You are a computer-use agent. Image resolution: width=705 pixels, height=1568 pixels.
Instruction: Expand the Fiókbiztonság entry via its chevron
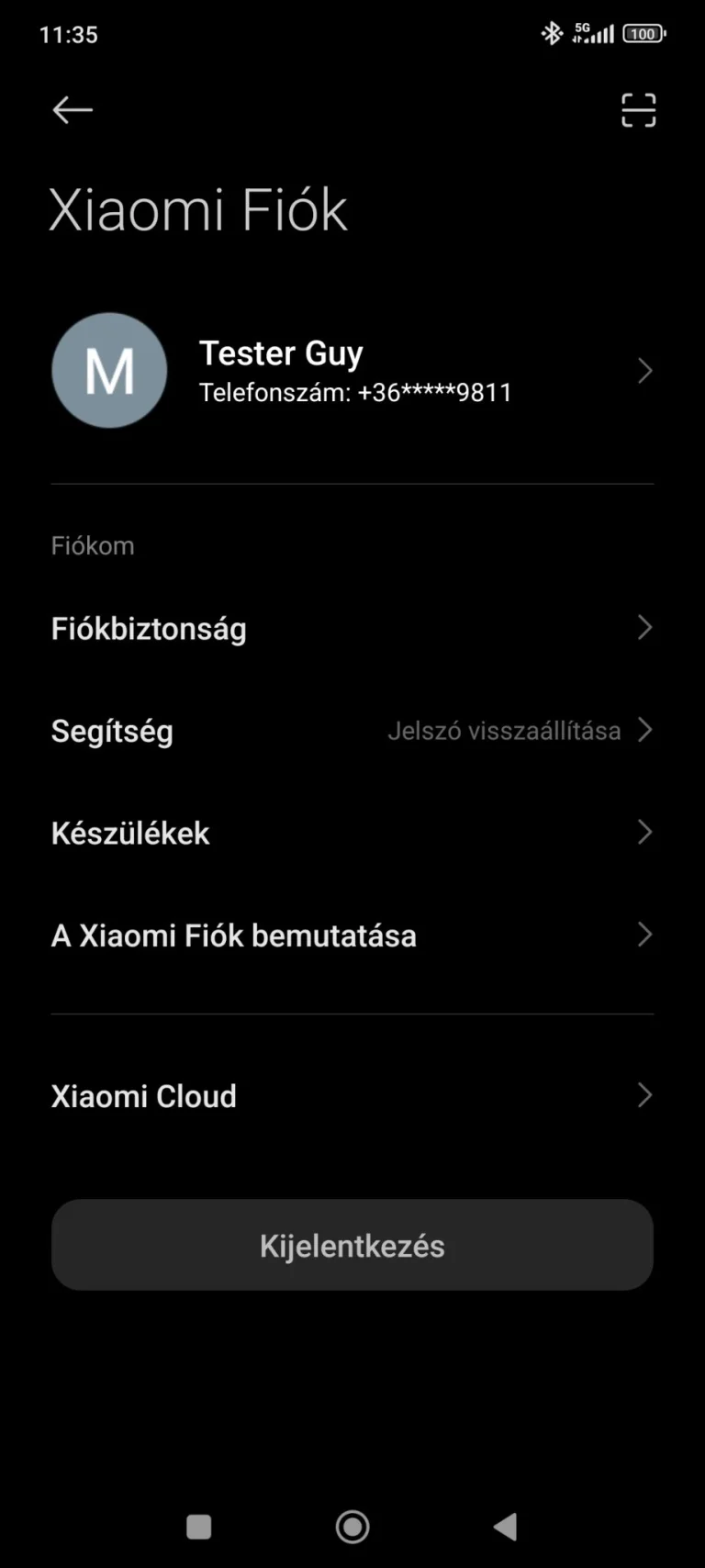point(644,628)
